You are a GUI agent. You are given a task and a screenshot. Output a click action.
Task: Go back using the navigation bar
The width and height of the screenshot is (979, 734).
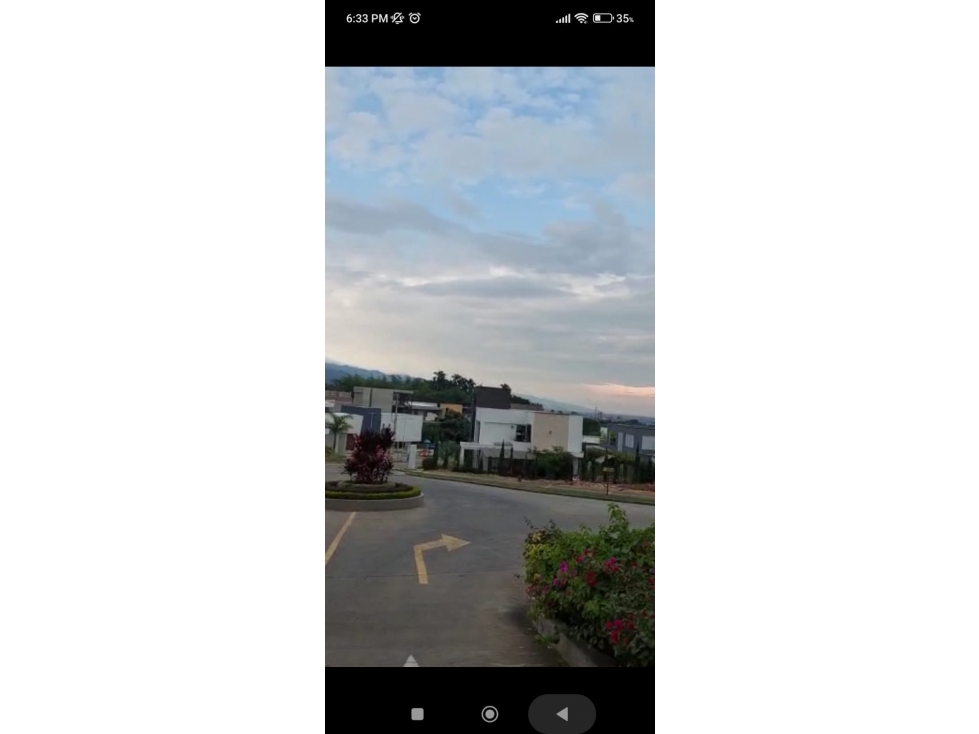[x=562, y=714]
